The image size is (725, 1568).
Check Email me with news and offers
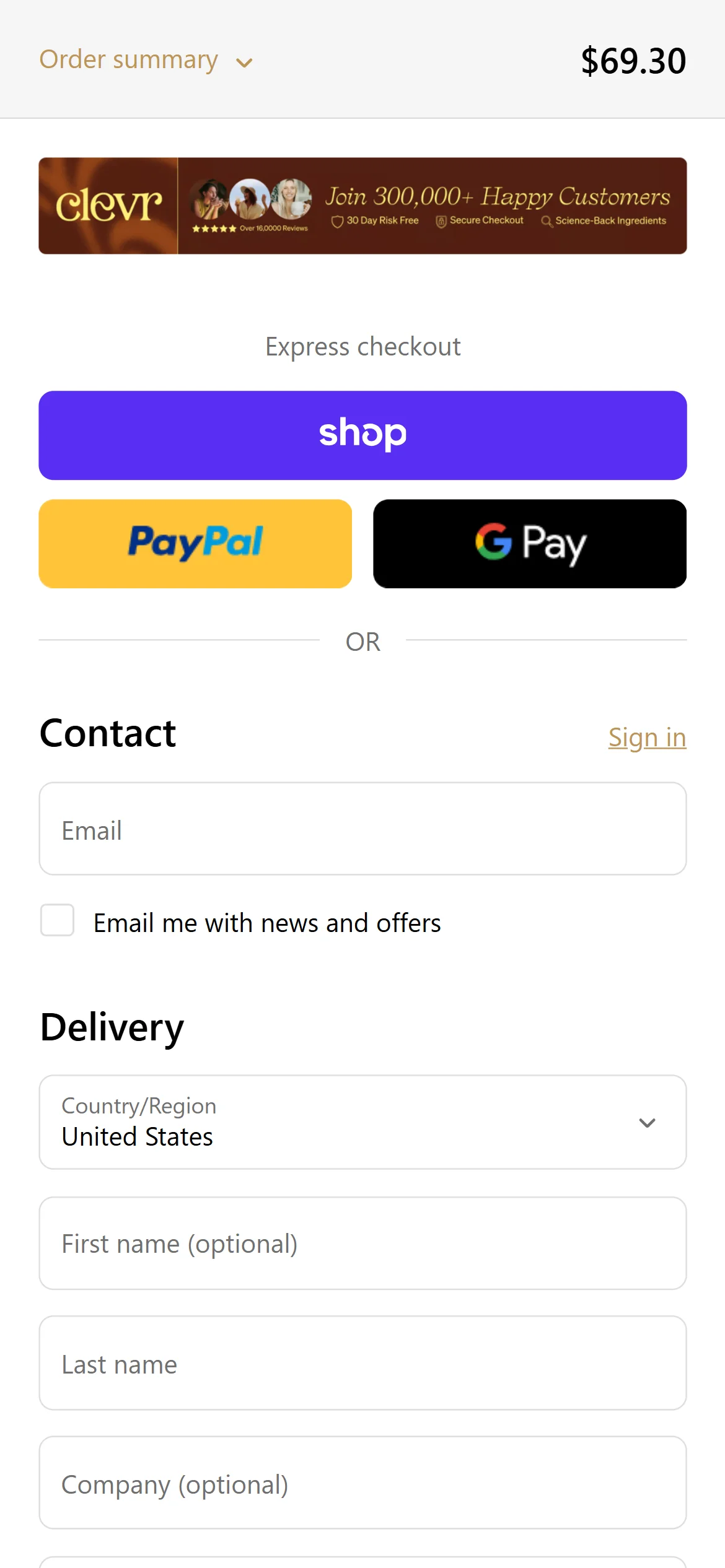(58, 920)
